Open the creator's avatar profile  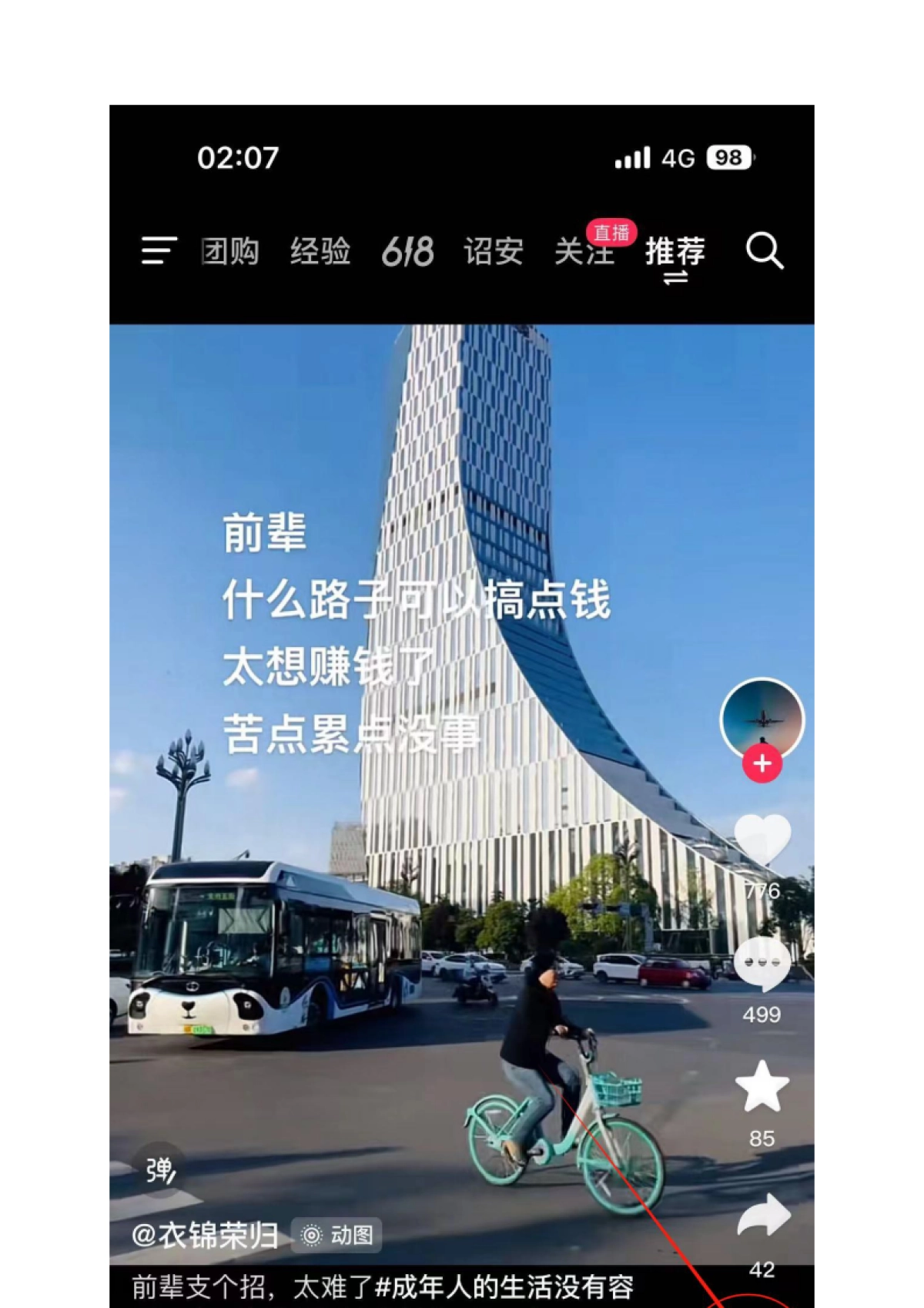(x=762, y=717)
